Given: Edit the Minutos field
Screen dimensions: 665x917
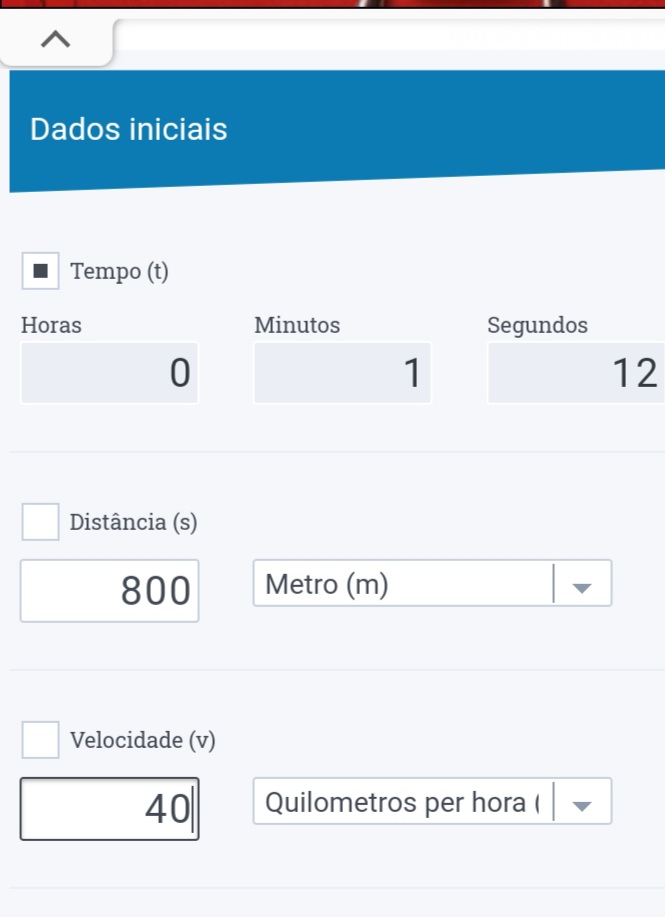Looking at the screenshot, I should (343, 373).
